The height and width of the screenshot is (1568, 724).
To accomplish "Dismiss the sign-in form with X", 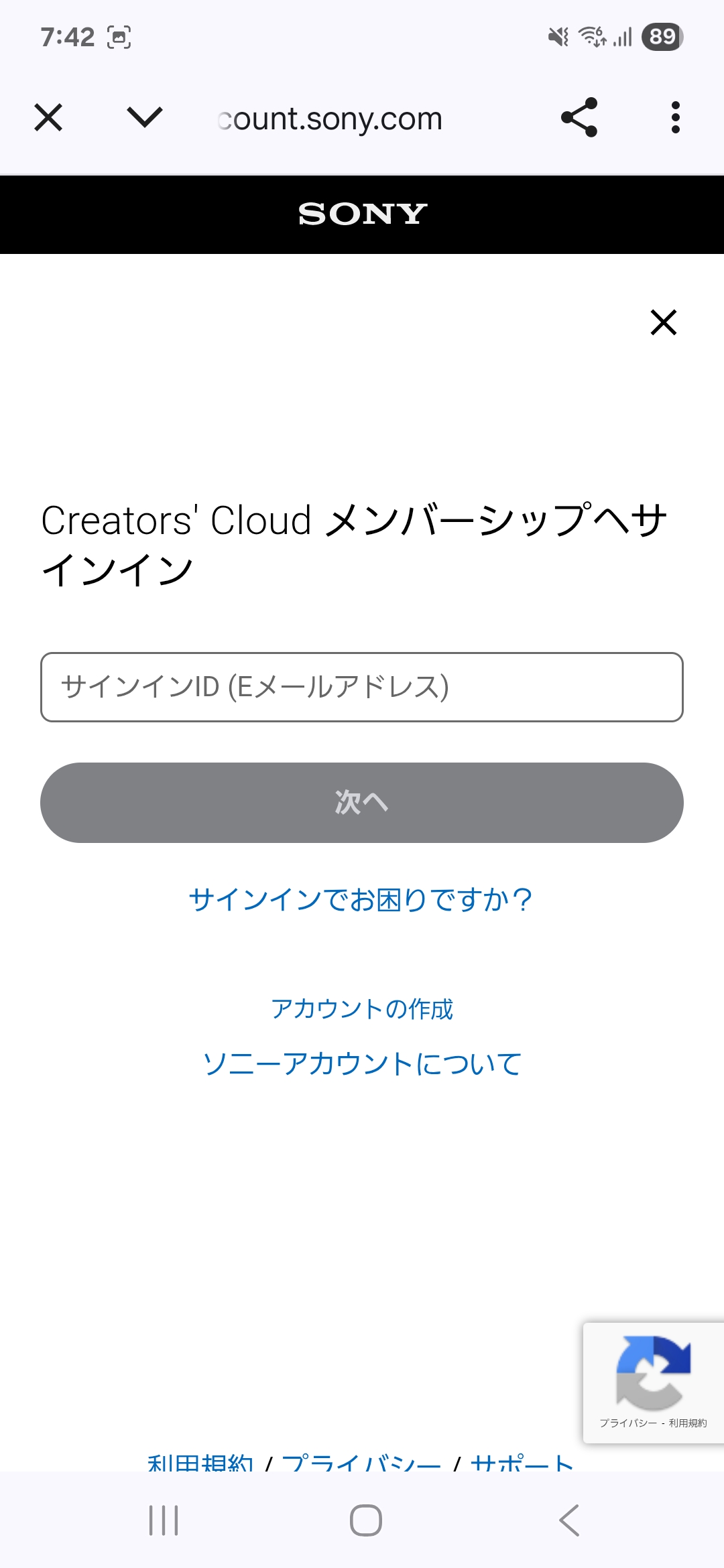I will point(663,322).
